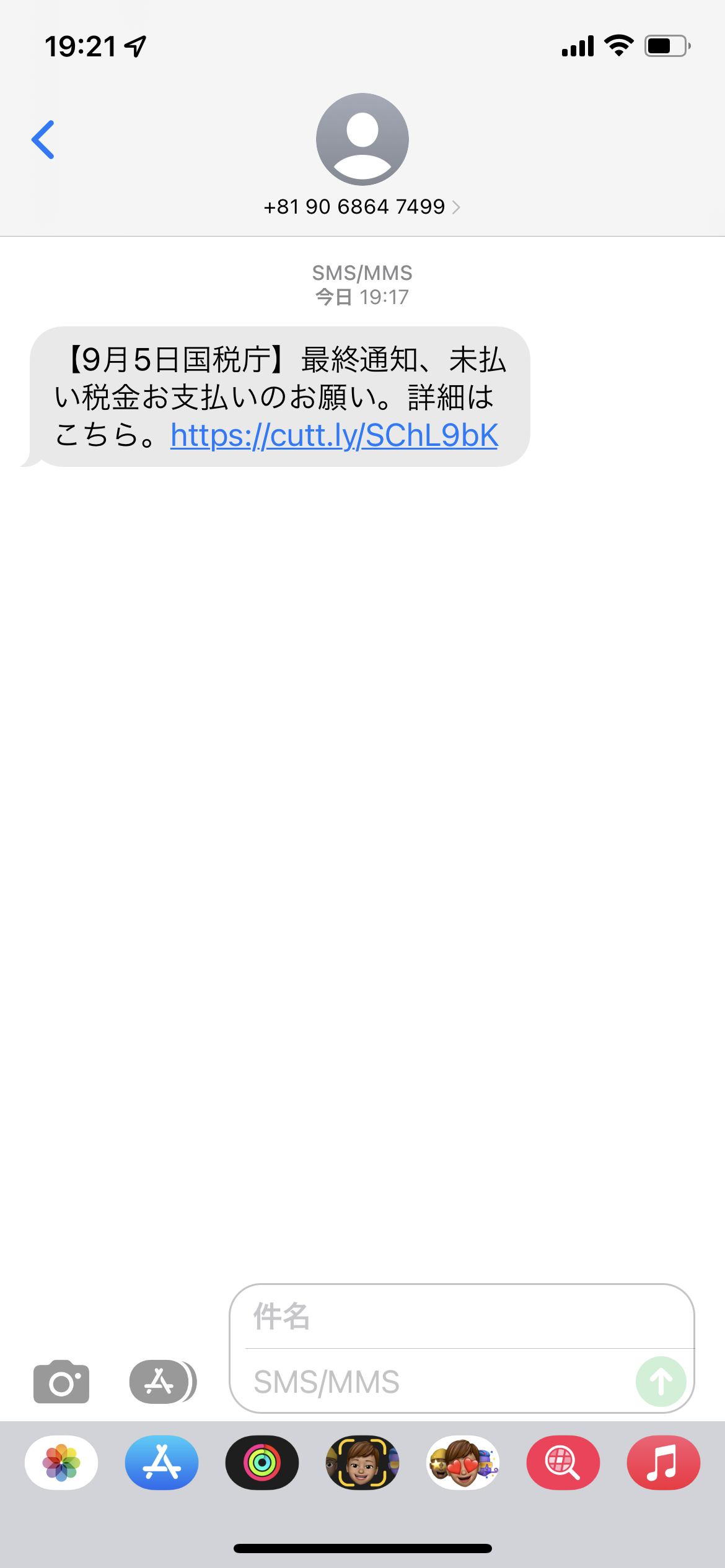Open the Memoji stickers app
725x1568 pixels.
point(463,1463)
